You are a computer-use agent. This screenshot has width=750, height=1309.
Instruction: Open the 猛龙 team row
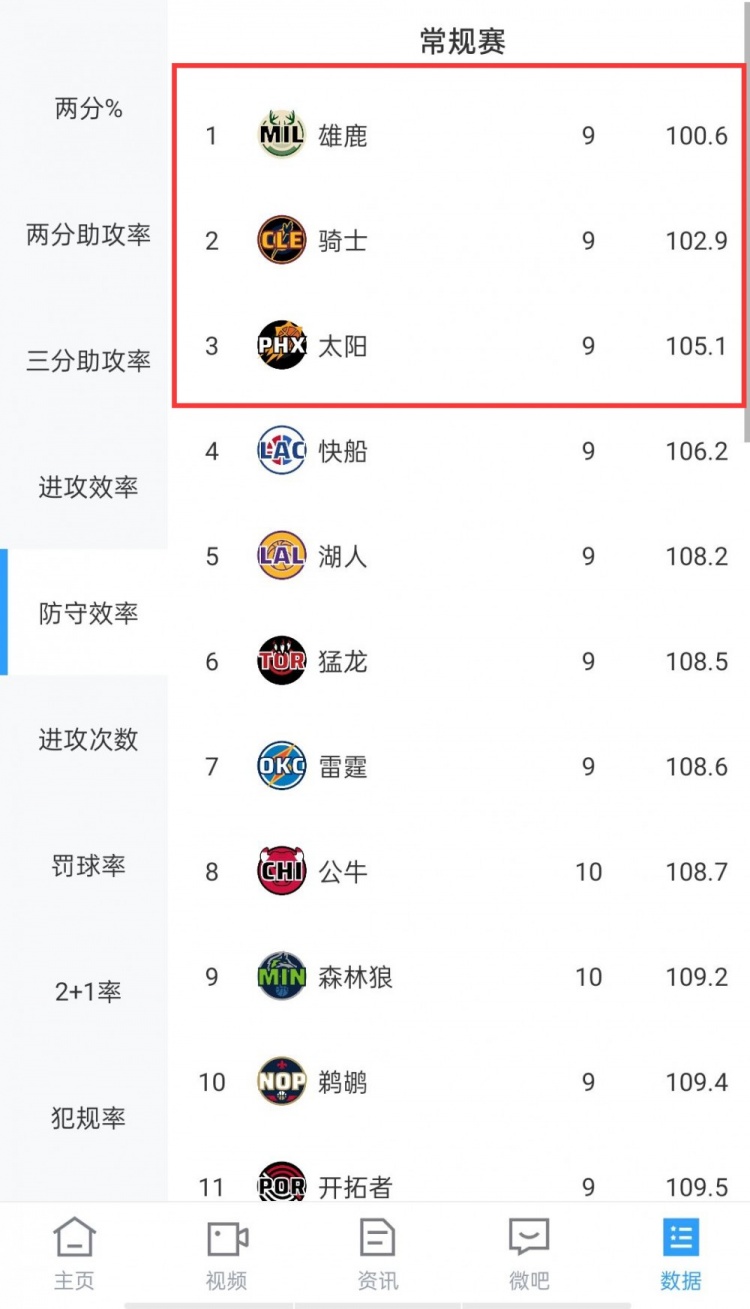tap(460, 661)
